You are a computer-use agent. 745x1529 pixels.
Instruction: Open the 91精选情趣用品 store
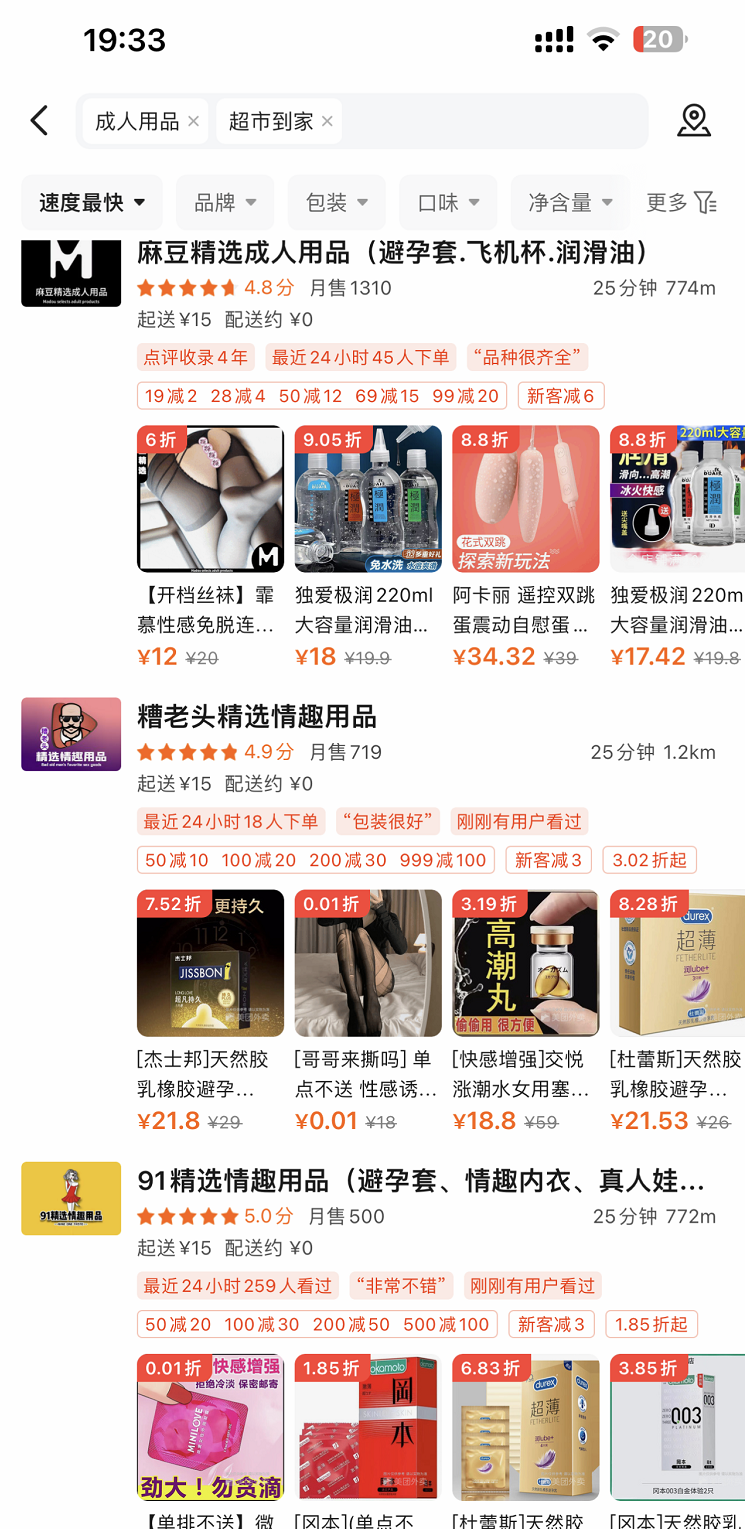pos(420,1181)
